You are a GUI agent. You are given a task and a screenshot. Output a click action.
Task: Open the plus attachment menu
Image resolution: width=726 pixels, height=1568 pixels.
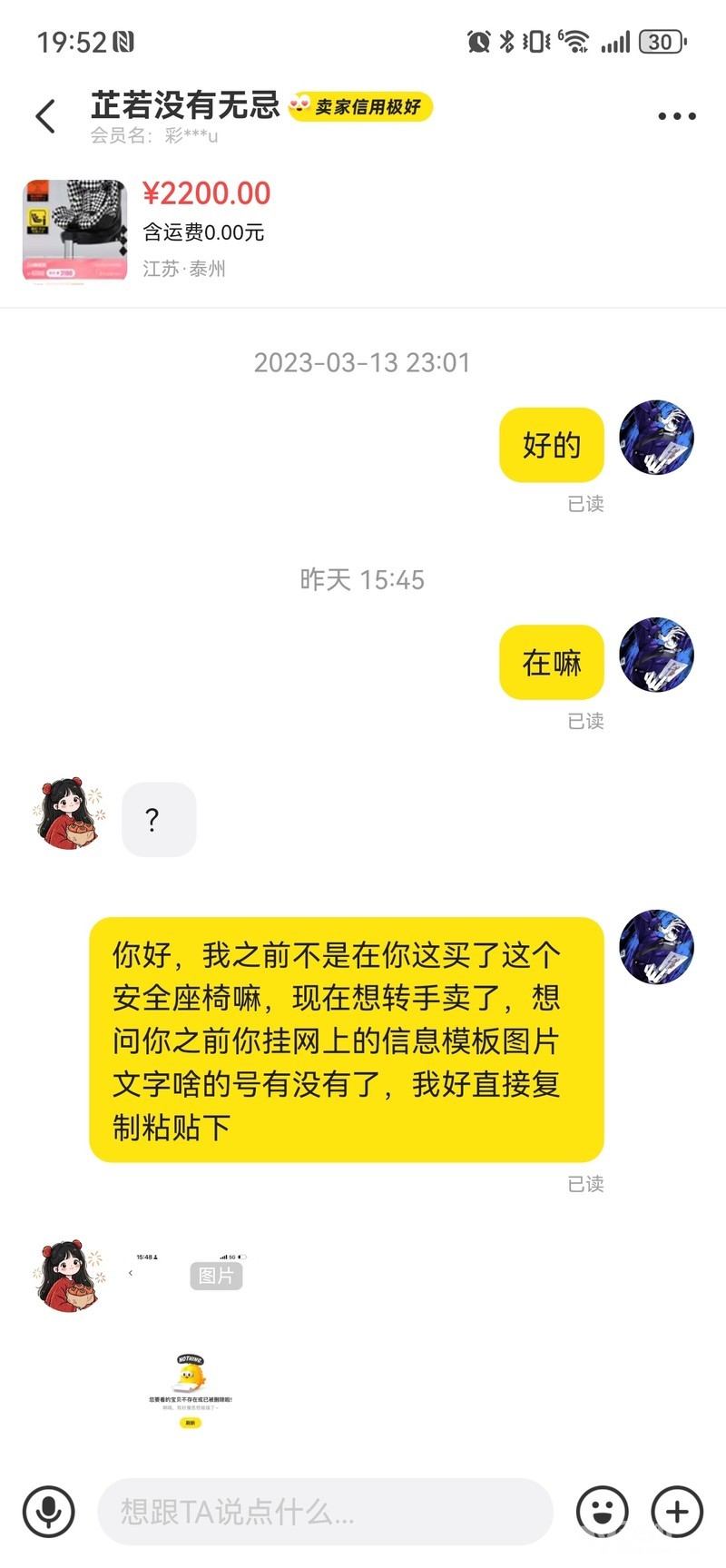click(677, 1512)
